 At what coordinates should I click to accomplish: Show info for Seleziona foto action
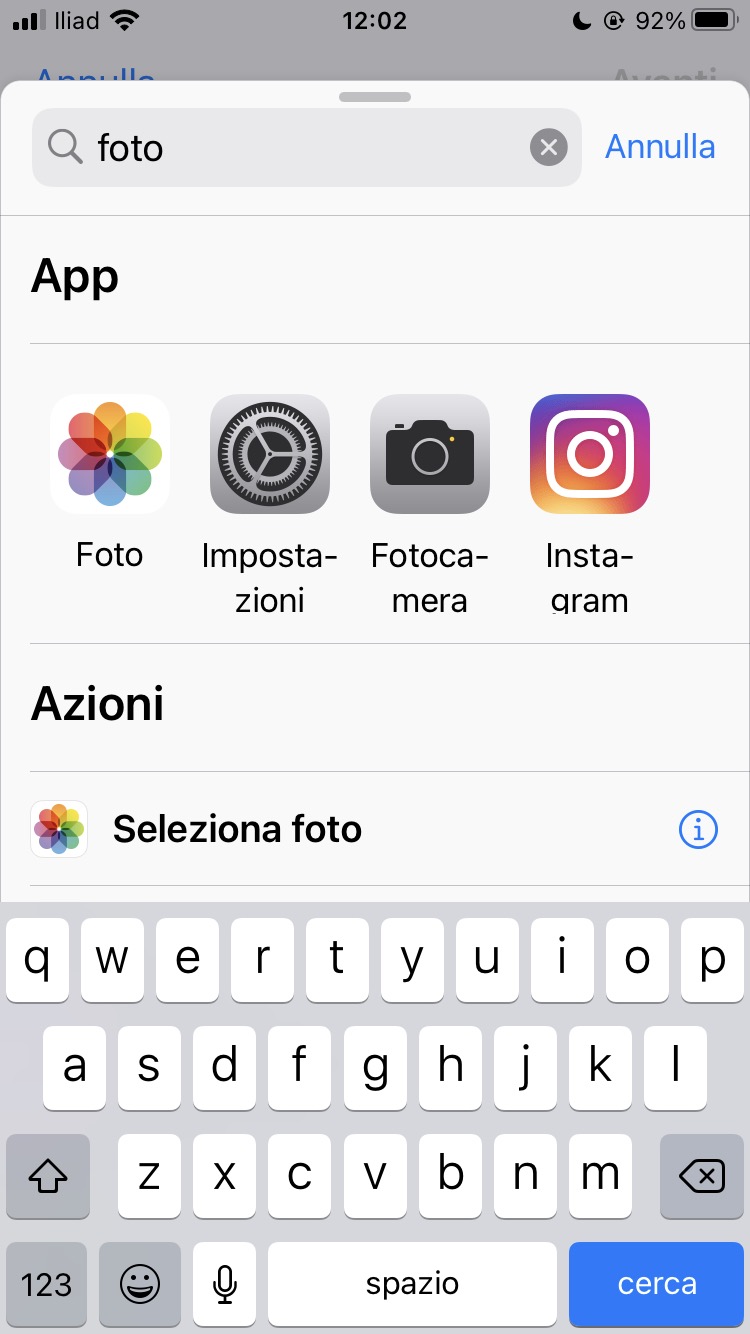698,829
